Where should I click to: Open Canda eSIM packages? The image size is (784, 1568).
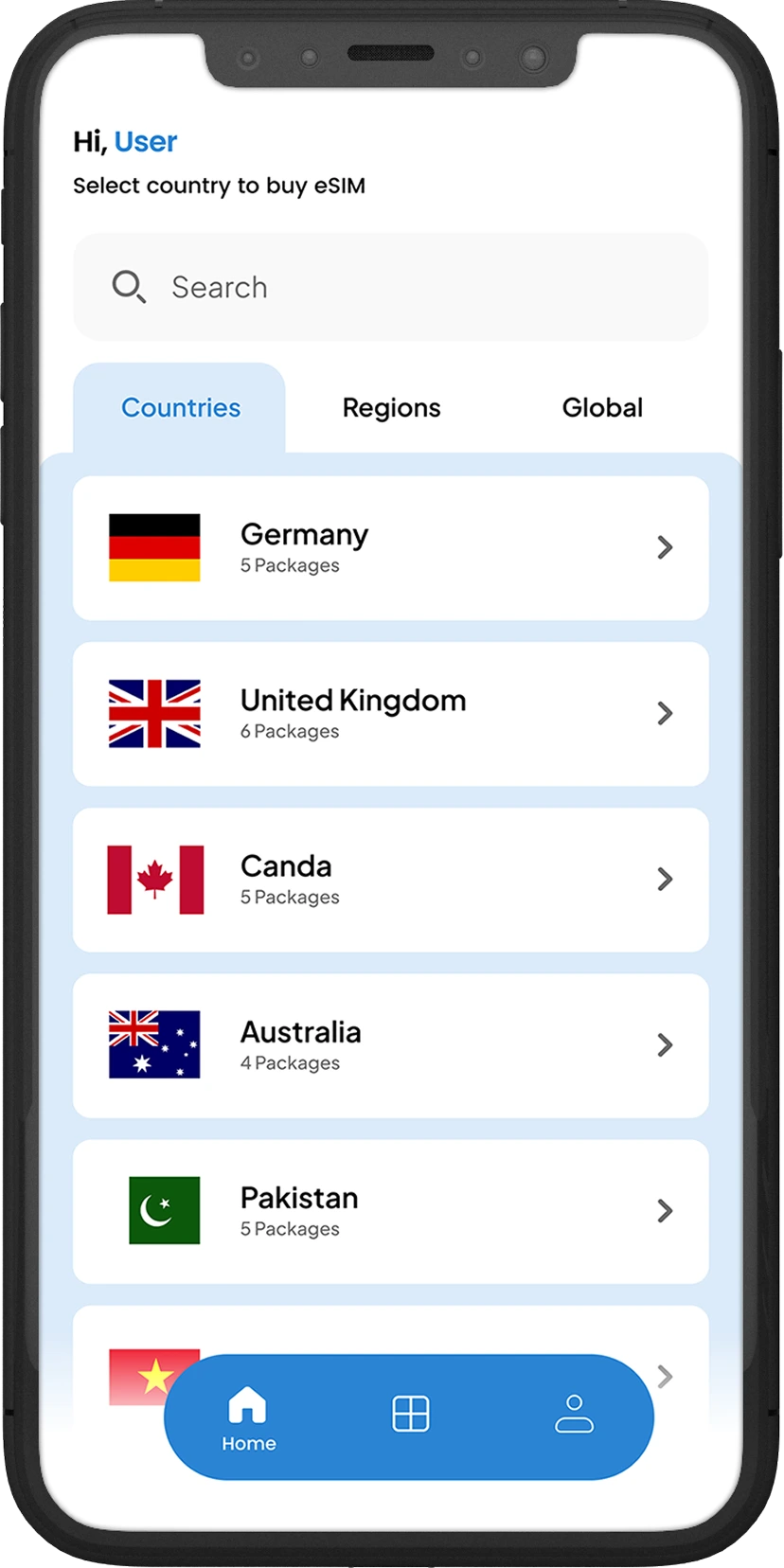coord(390,880)
